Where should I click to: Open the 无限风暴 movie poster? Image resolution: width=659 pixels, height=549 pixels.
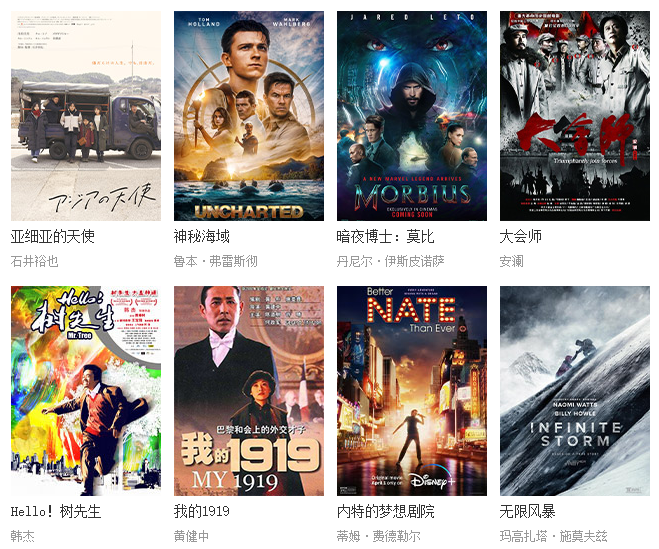[x=574, y=390]
